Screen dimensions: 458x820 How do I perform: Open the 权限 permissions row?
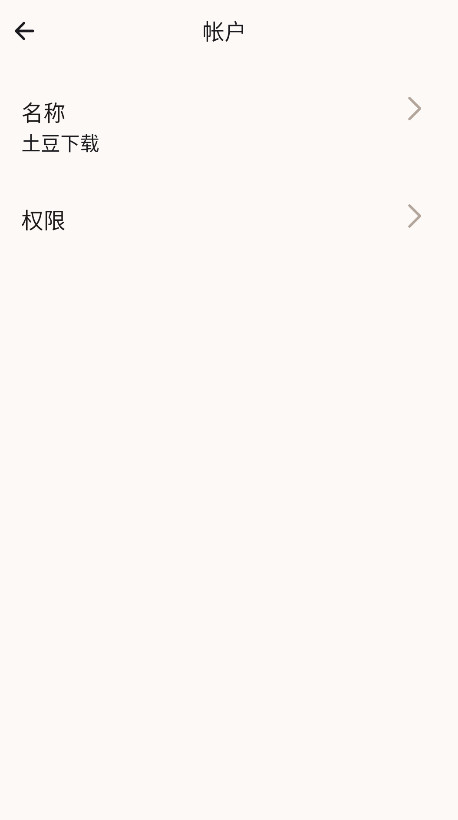(229, 220)
